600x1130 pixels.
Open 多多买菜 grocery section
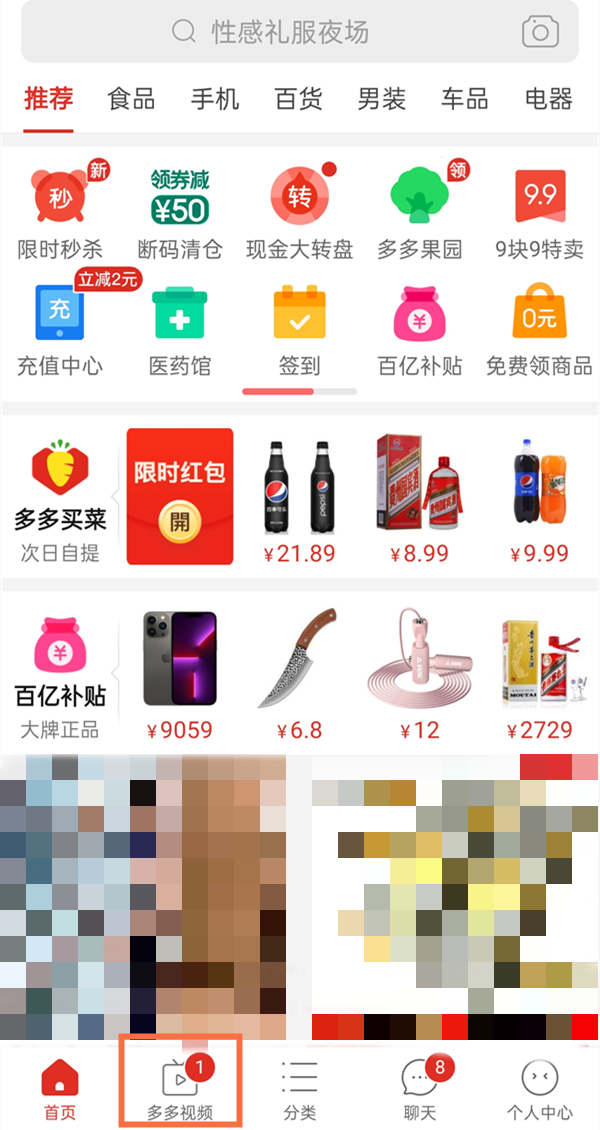[60, 496]
